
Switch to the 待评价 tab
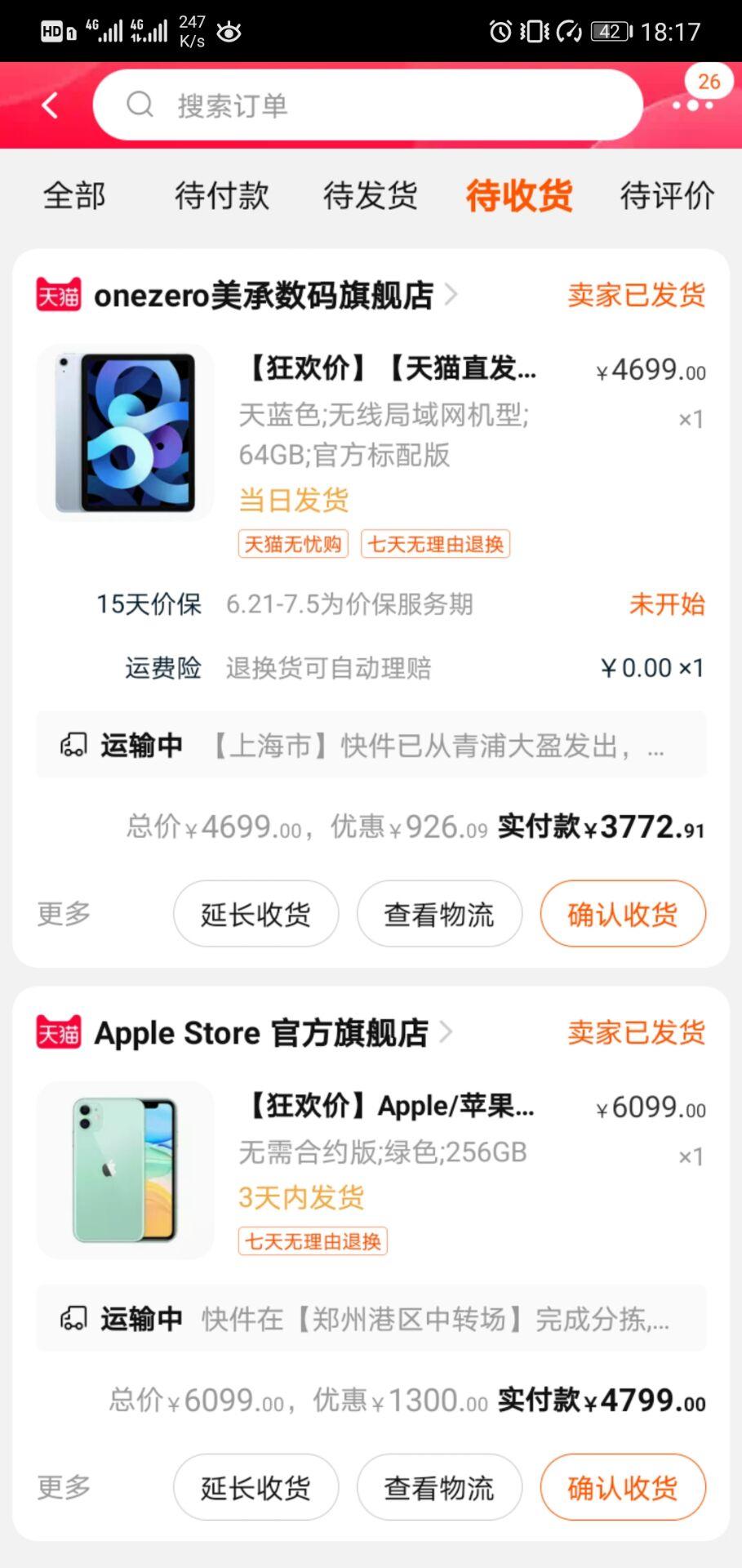667,196
